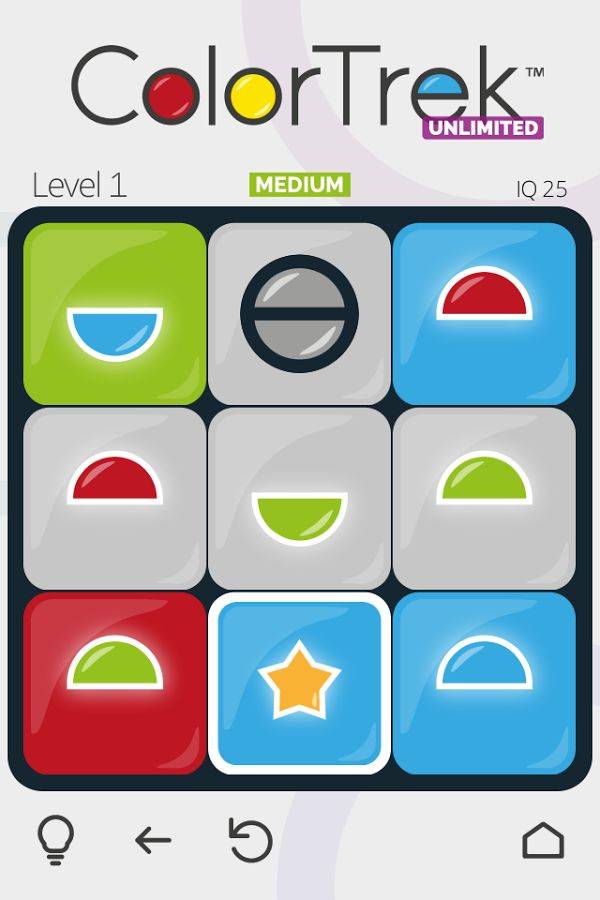This screenshot has width=600, height=900.
Task: Select the gray tile with the red dome
Action: [x=114, y=498]
